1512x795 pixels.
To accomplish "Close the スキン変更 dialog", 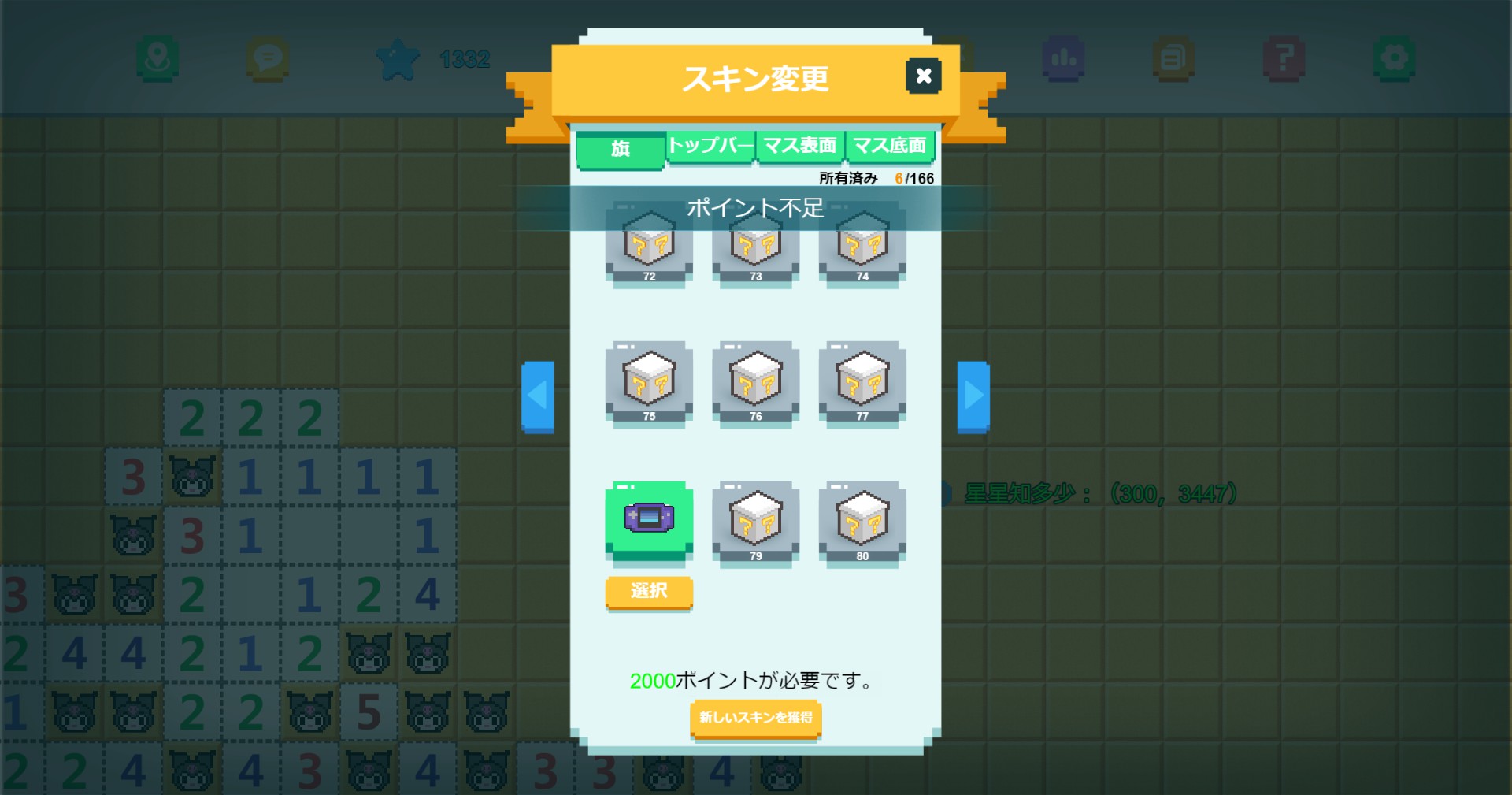I will tap(923, 76).
